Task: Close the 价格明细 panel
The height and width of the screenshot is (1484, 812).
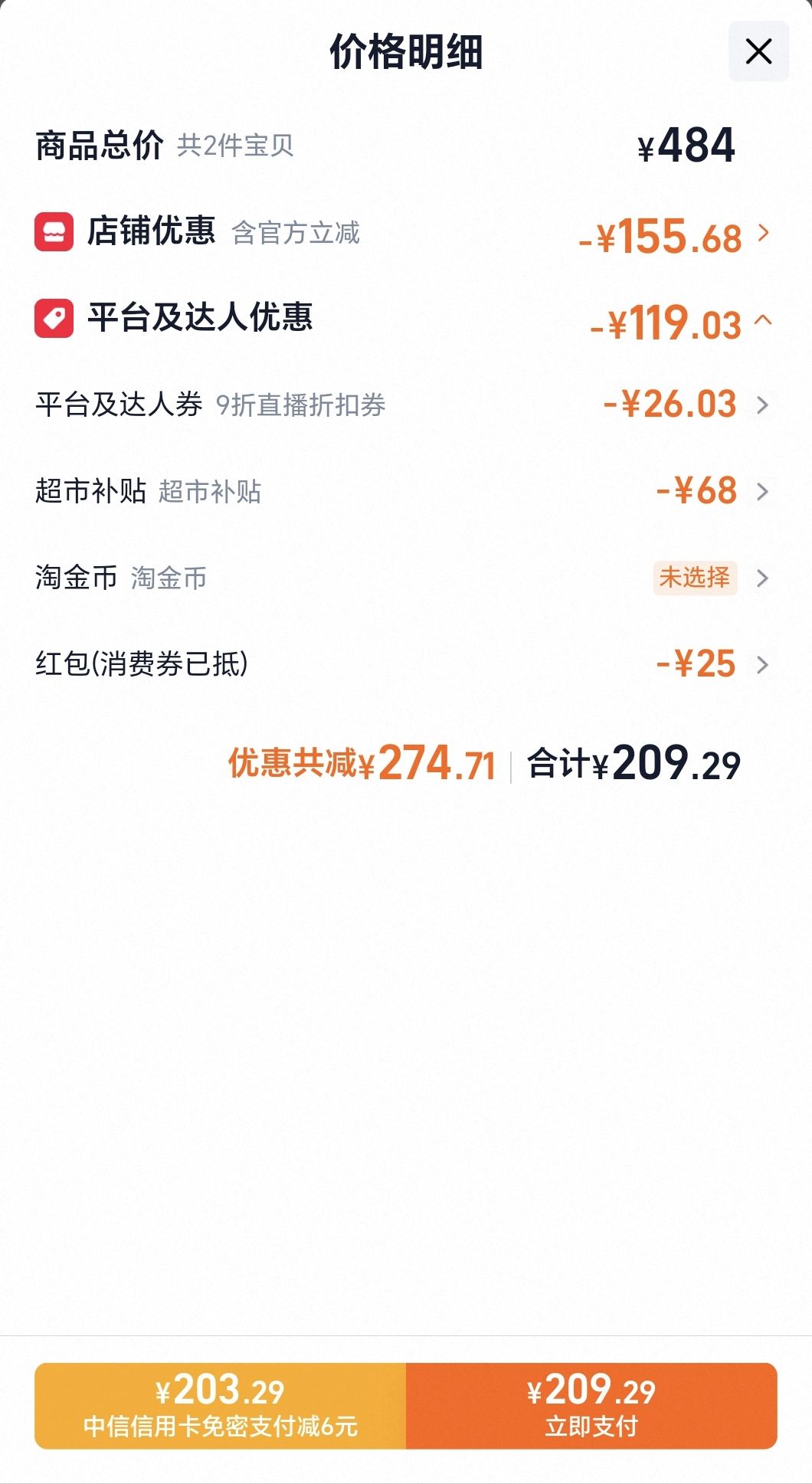Action: 758,52
